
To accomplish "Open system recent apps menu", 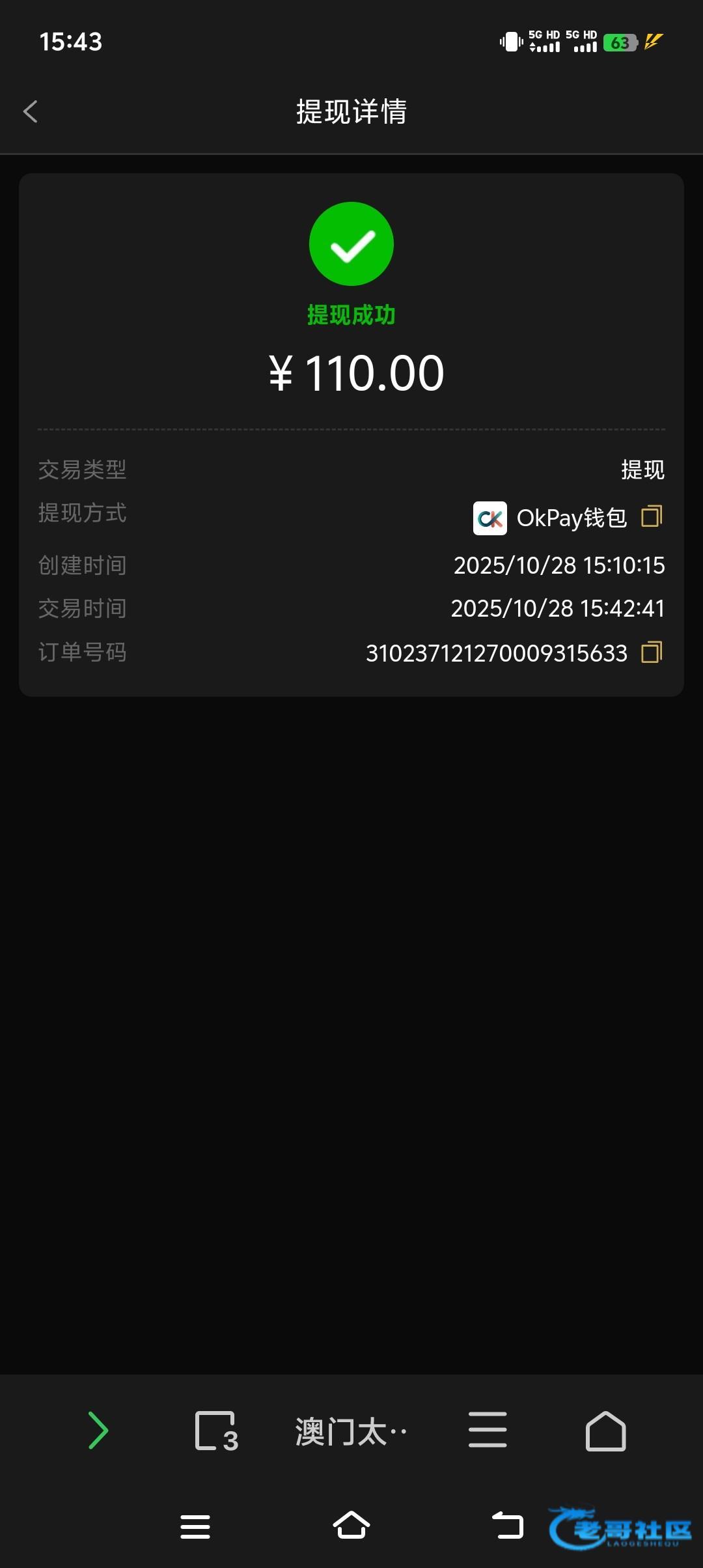I will click(x=195, y=1526).
